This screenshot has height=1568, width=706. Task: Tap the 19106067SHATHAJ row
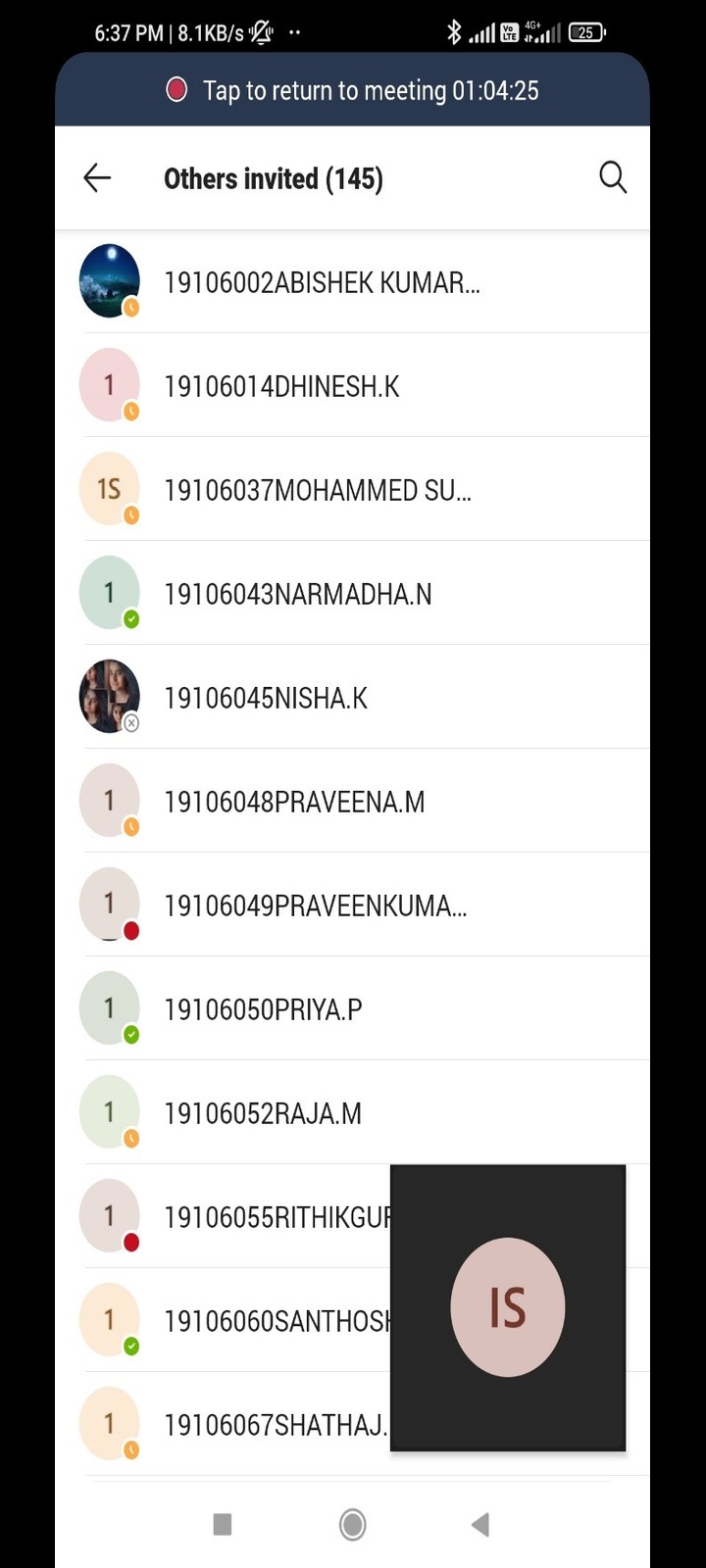(223, 1425)
